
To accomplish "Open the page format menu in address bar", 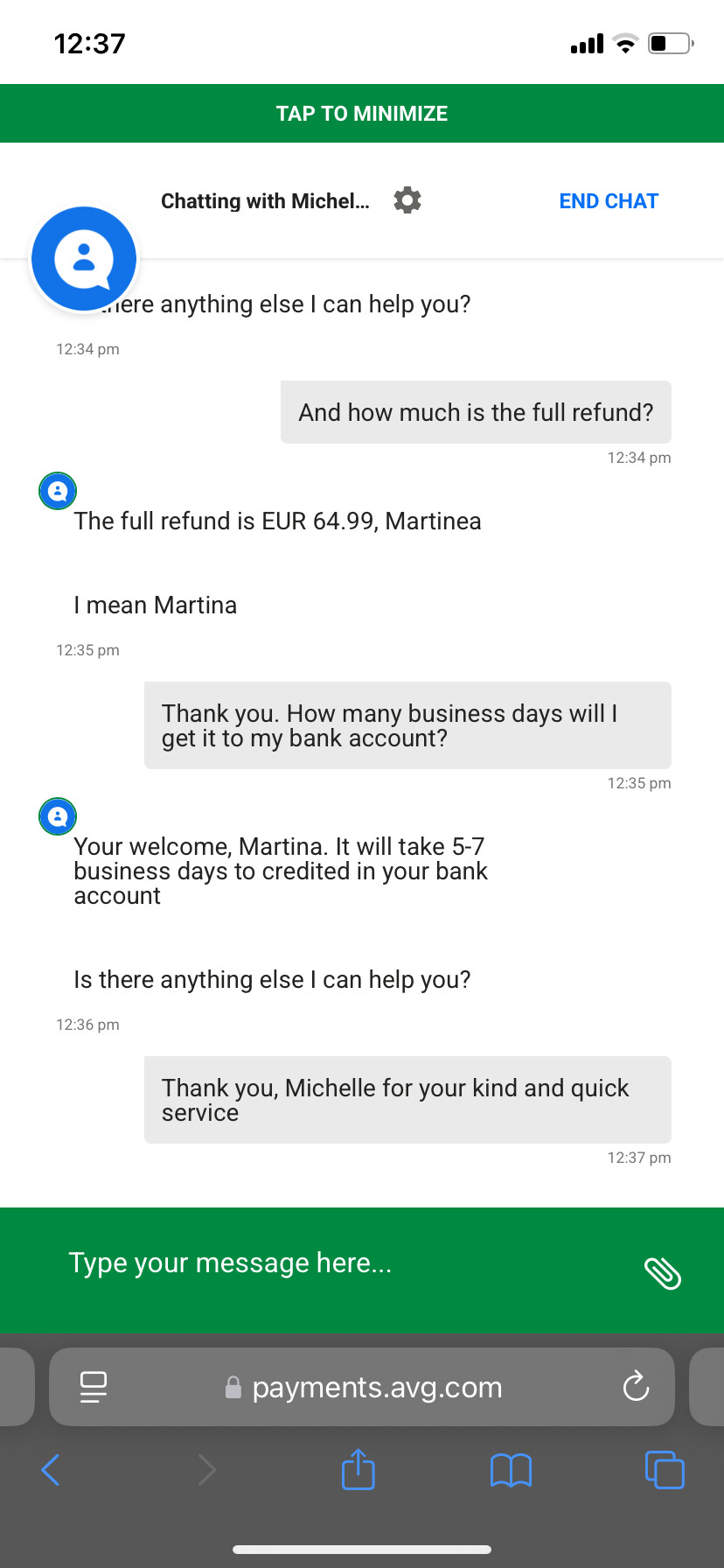I will click(x=94, y=1387).
